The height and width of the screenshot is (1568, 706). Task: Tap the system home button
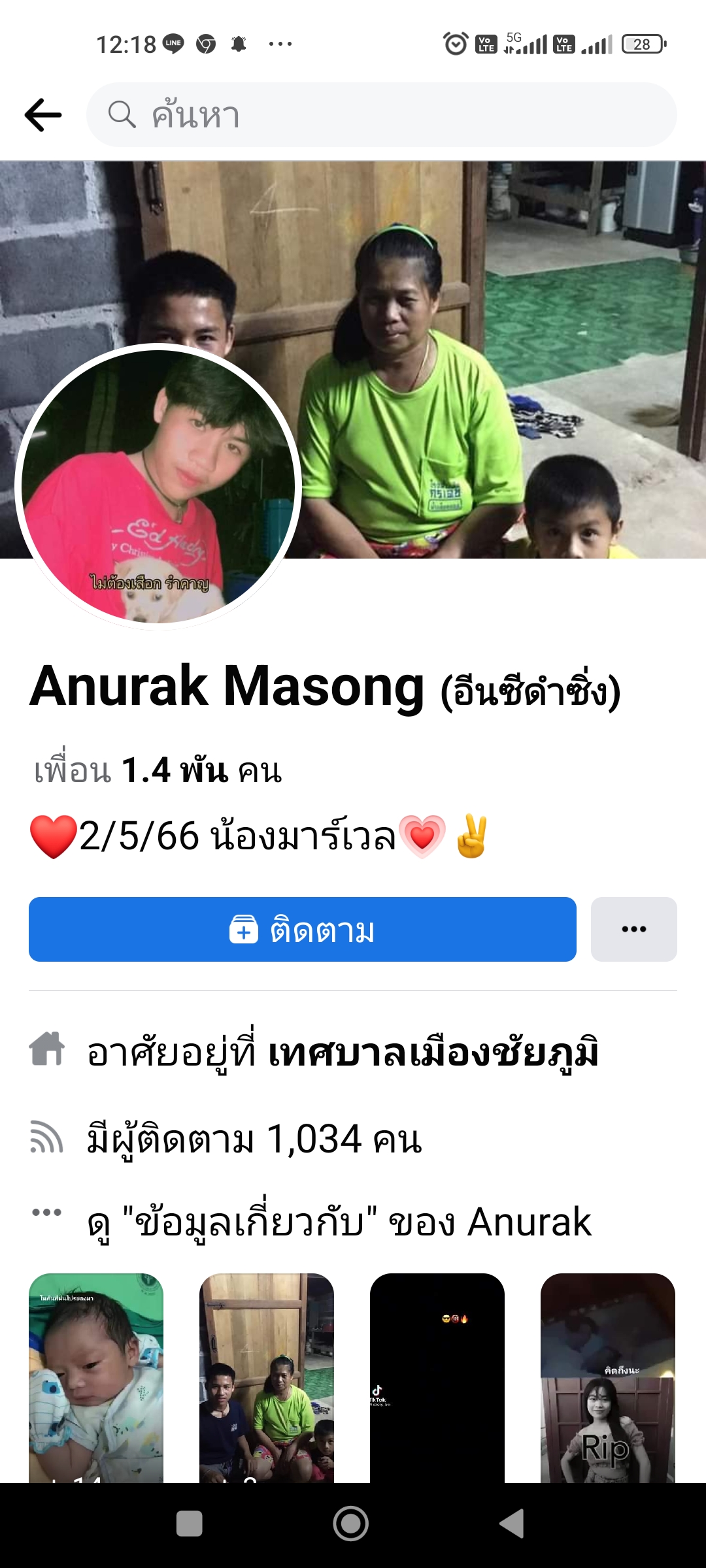pos(351,1524)
